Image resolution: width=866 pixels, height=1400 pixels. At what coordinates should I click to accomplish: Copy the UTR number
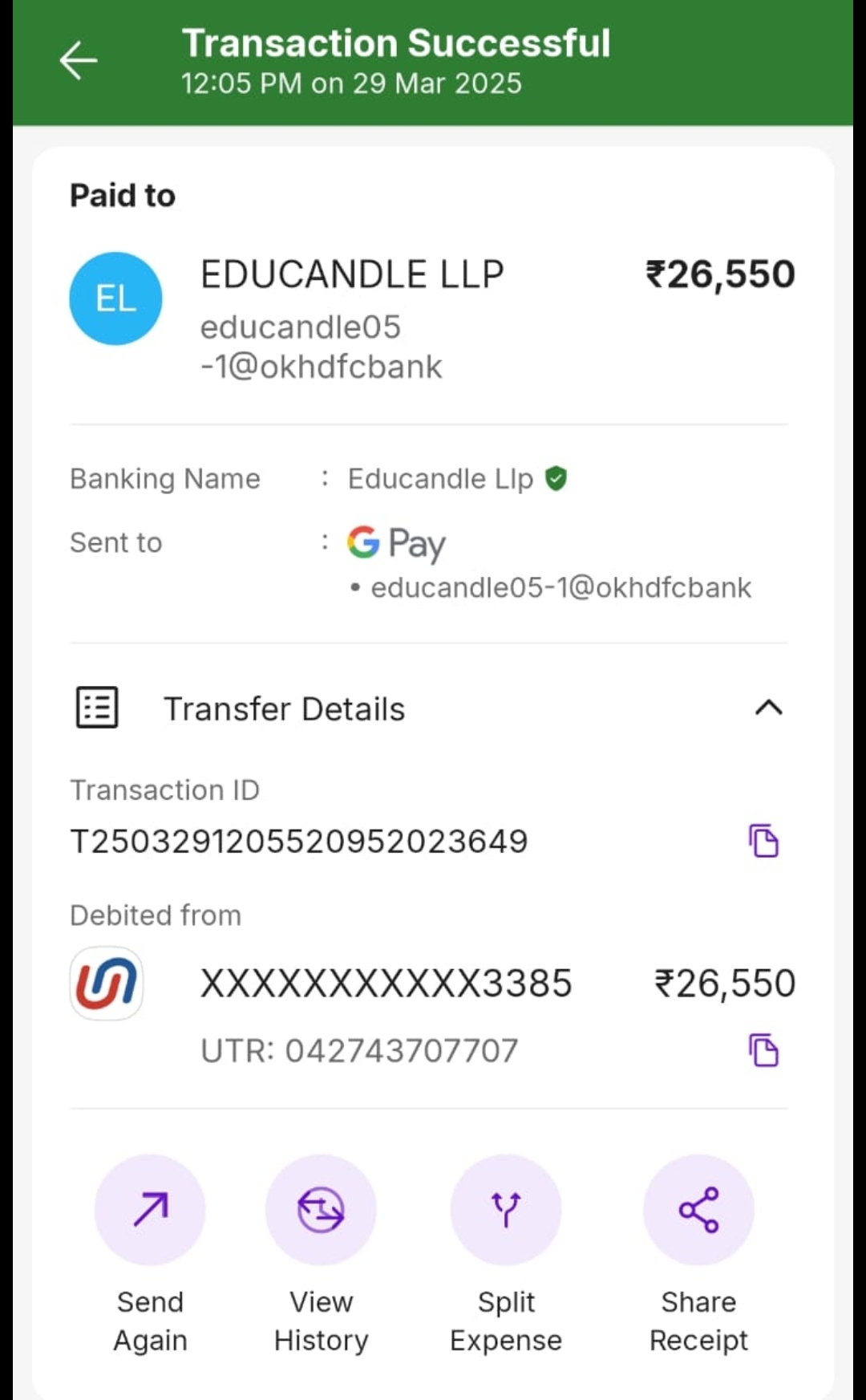click(x=763, y=1050)
